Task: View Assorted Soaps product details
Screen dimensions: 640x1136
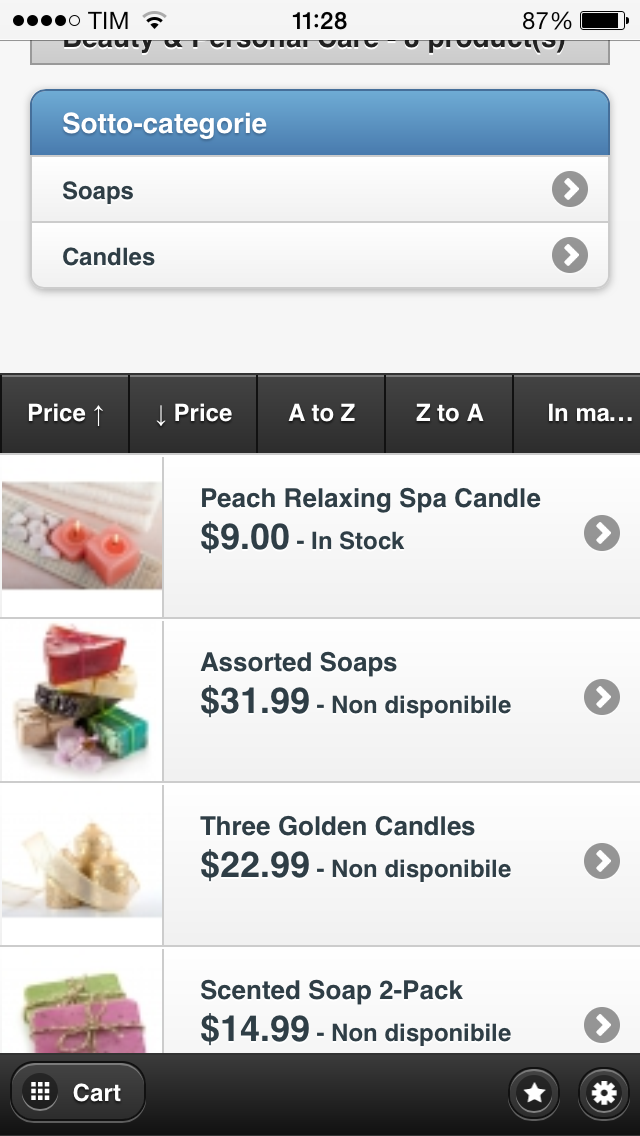Action: point(400,699)
